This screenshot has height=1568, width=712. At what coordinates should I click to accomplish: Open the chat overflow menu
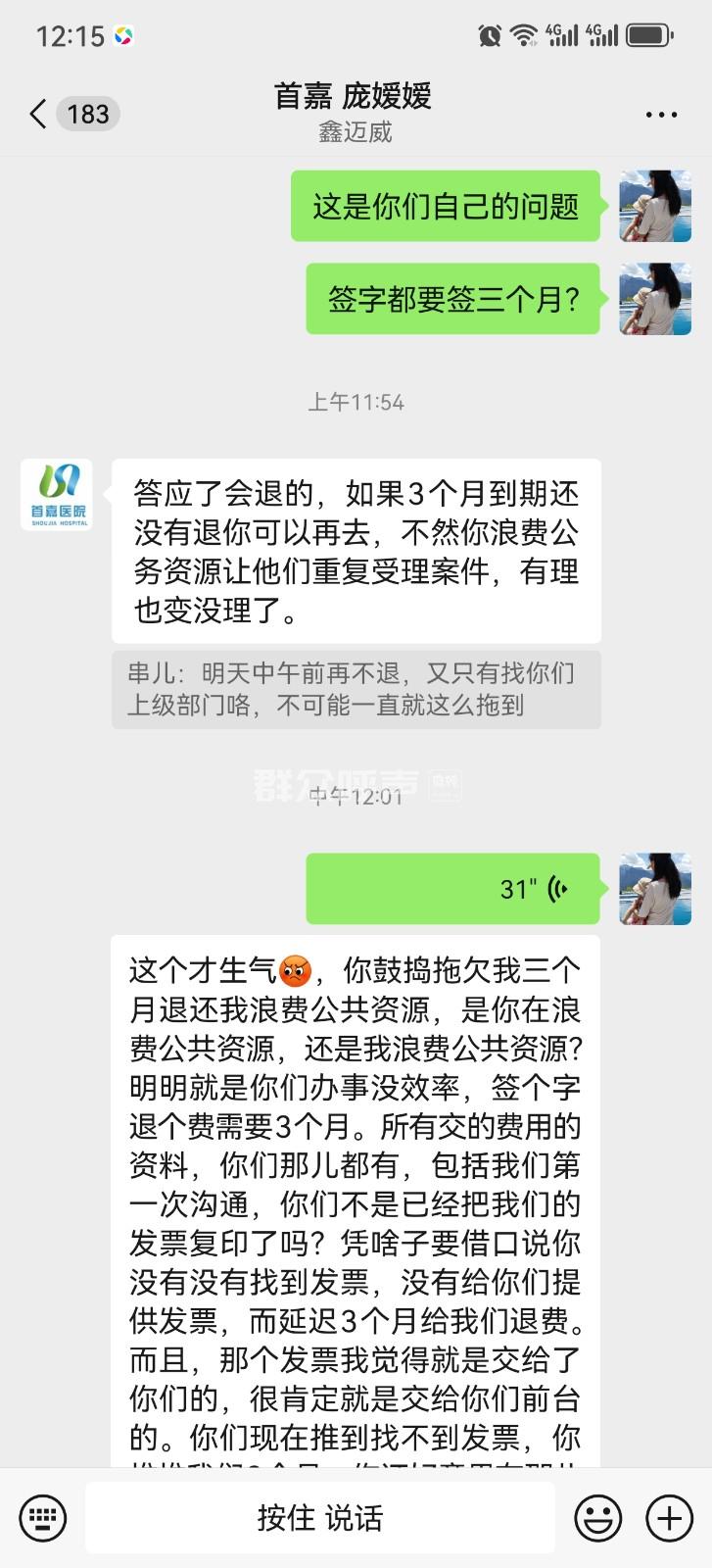point(661,115)
